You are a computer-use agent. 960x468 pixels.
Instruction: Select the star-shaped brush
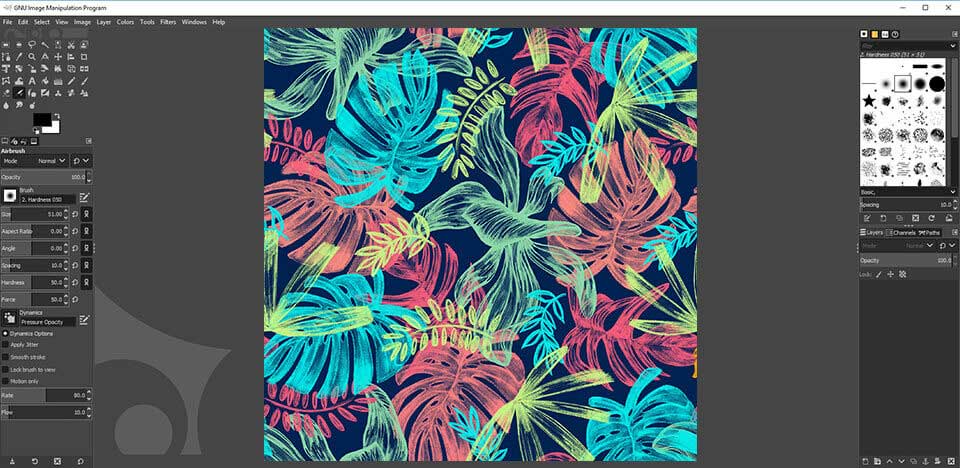(869, 101)
